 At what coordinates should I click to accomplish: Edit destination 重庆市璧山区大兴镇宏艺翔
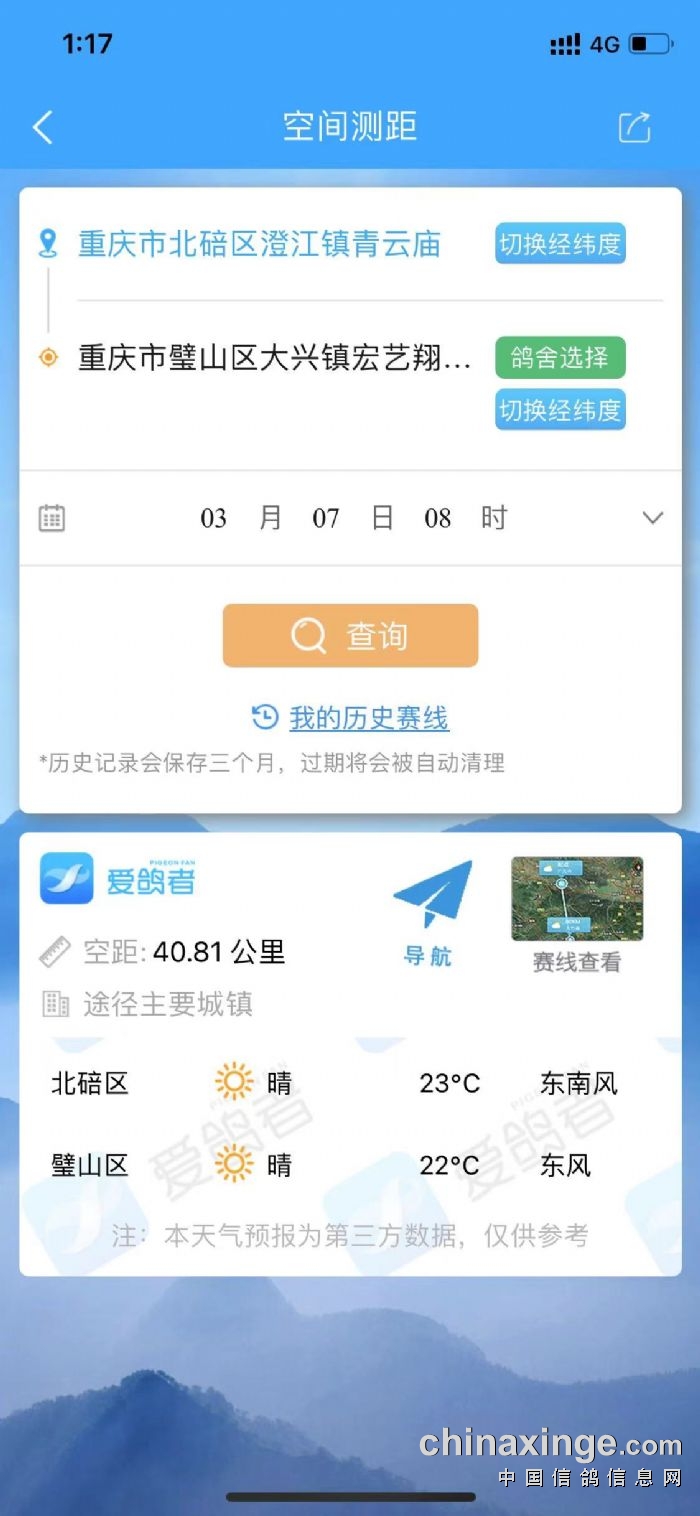pyautogui.click(x=274, y=358)
